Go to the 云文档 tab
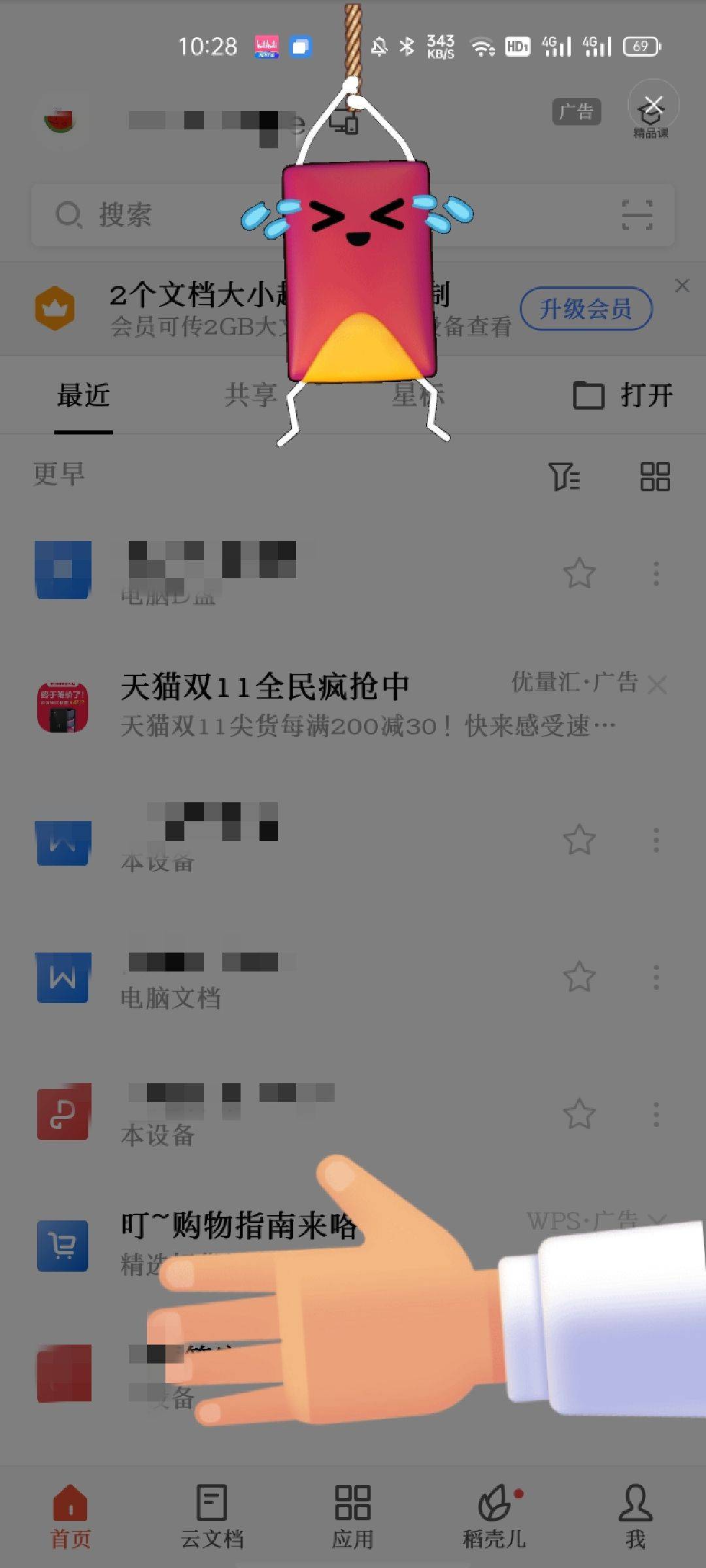 (x=212, y=1516)
